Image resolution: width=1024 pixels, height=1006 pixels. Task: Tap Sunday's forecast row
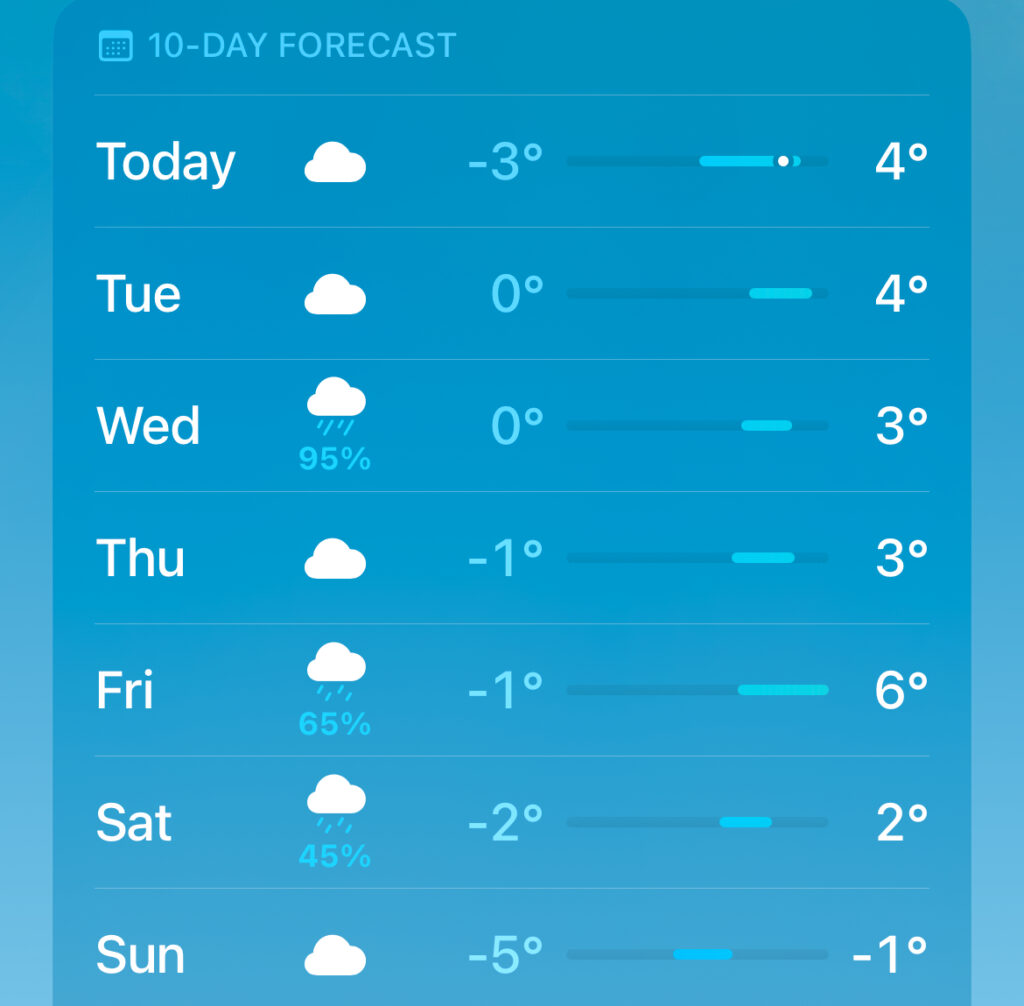(510, 953)
